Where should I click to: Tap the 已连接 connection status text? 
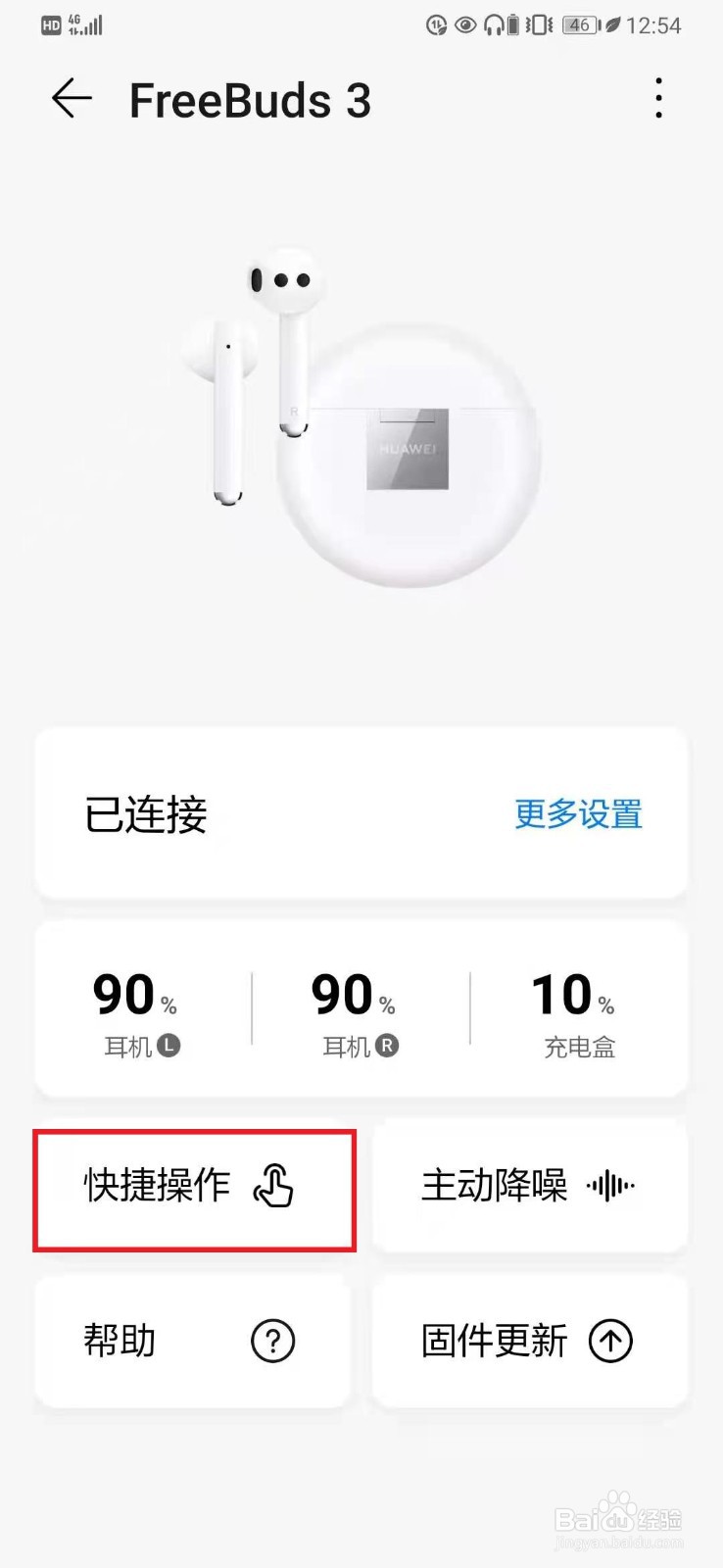146,816
